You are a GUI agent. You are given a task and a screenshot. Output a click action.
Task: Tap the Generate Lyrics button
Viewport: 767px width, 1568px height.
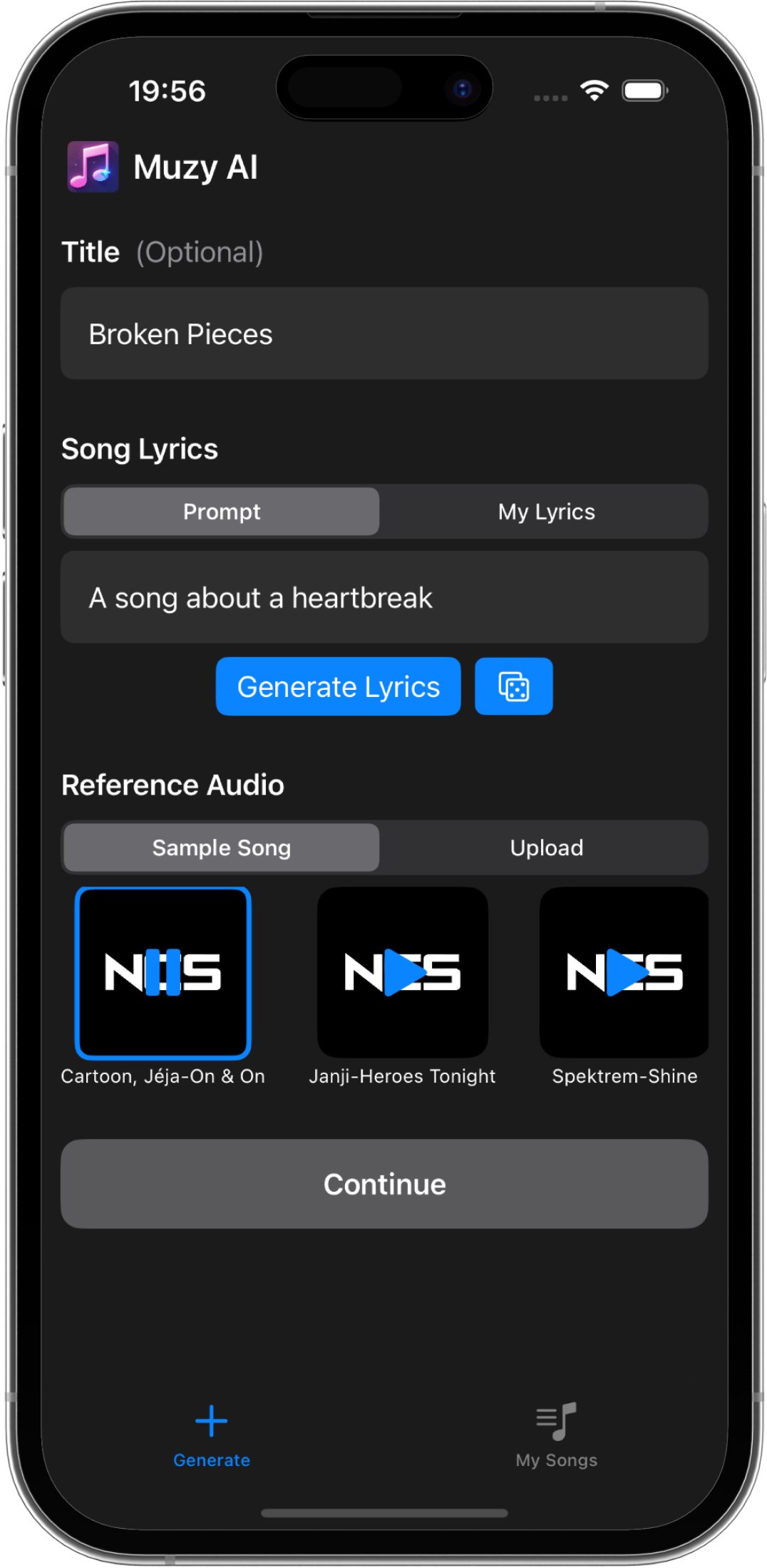pyautogui.click(x=338, y=686)
